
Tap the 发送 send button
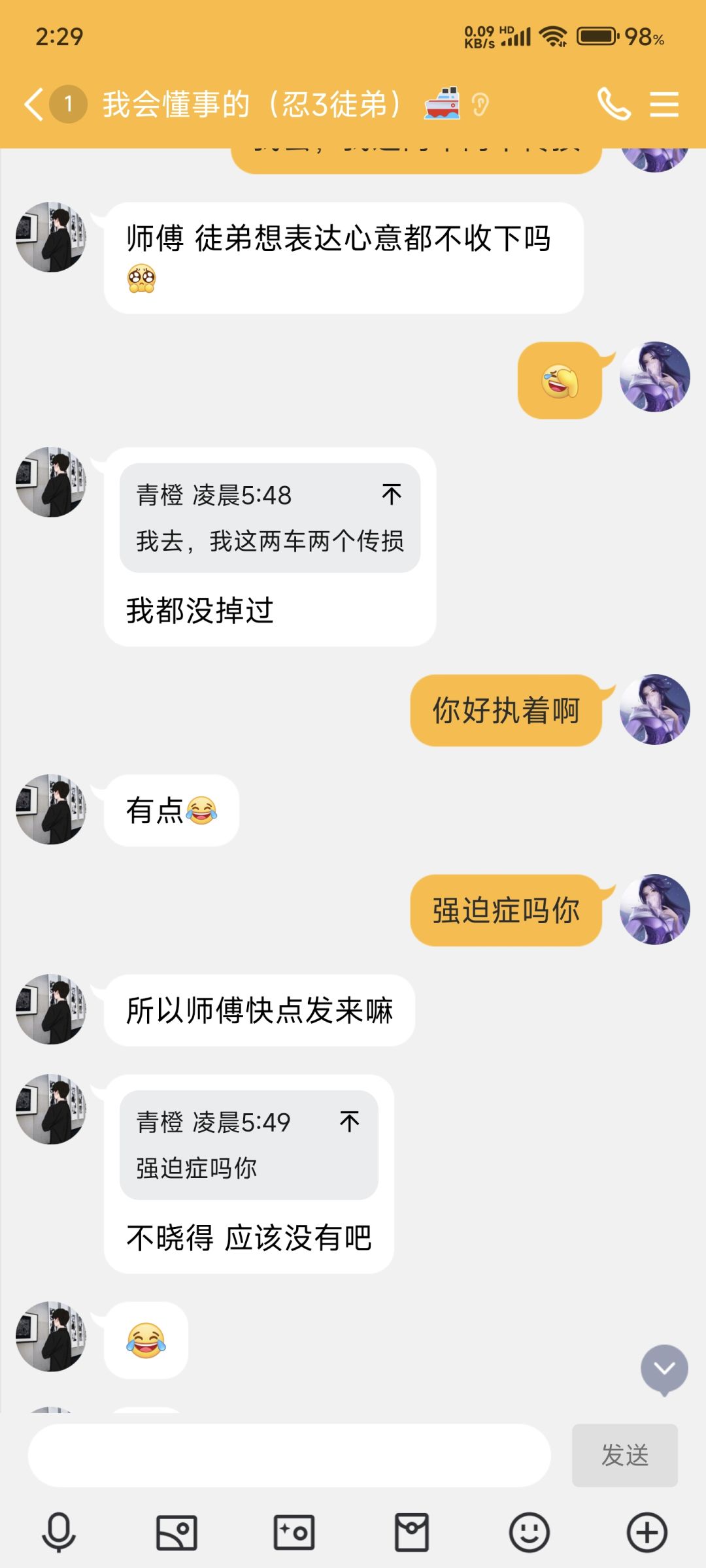[624, 1456]
